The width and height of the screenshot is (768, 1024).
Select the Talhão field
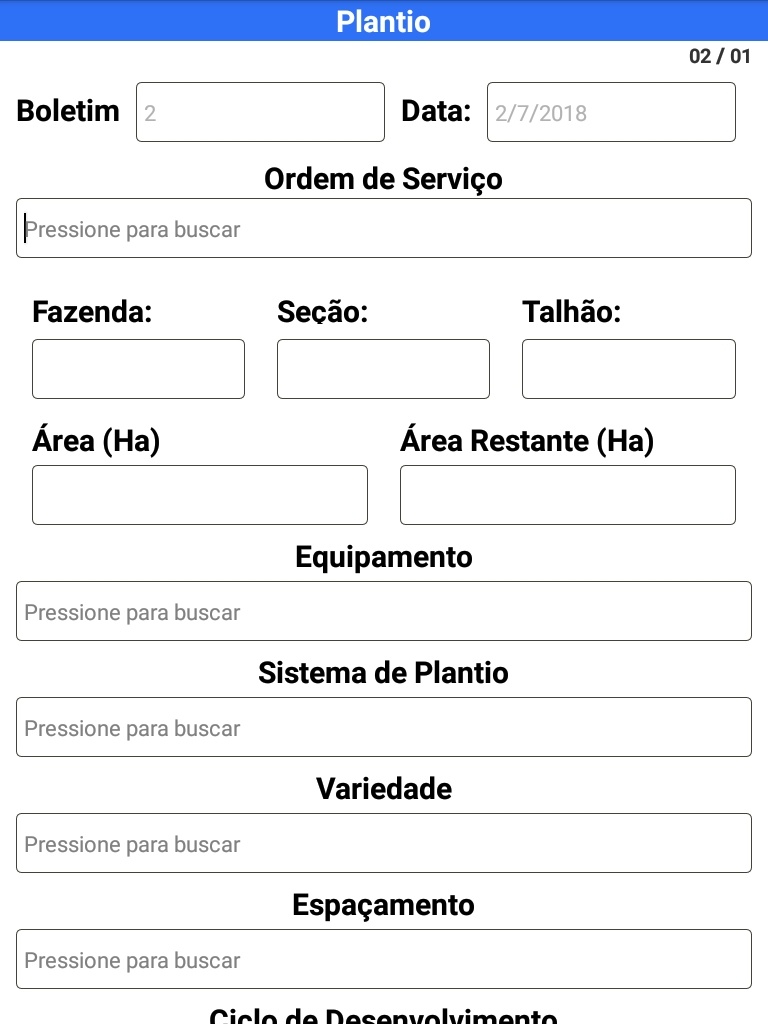coord(628,369)
